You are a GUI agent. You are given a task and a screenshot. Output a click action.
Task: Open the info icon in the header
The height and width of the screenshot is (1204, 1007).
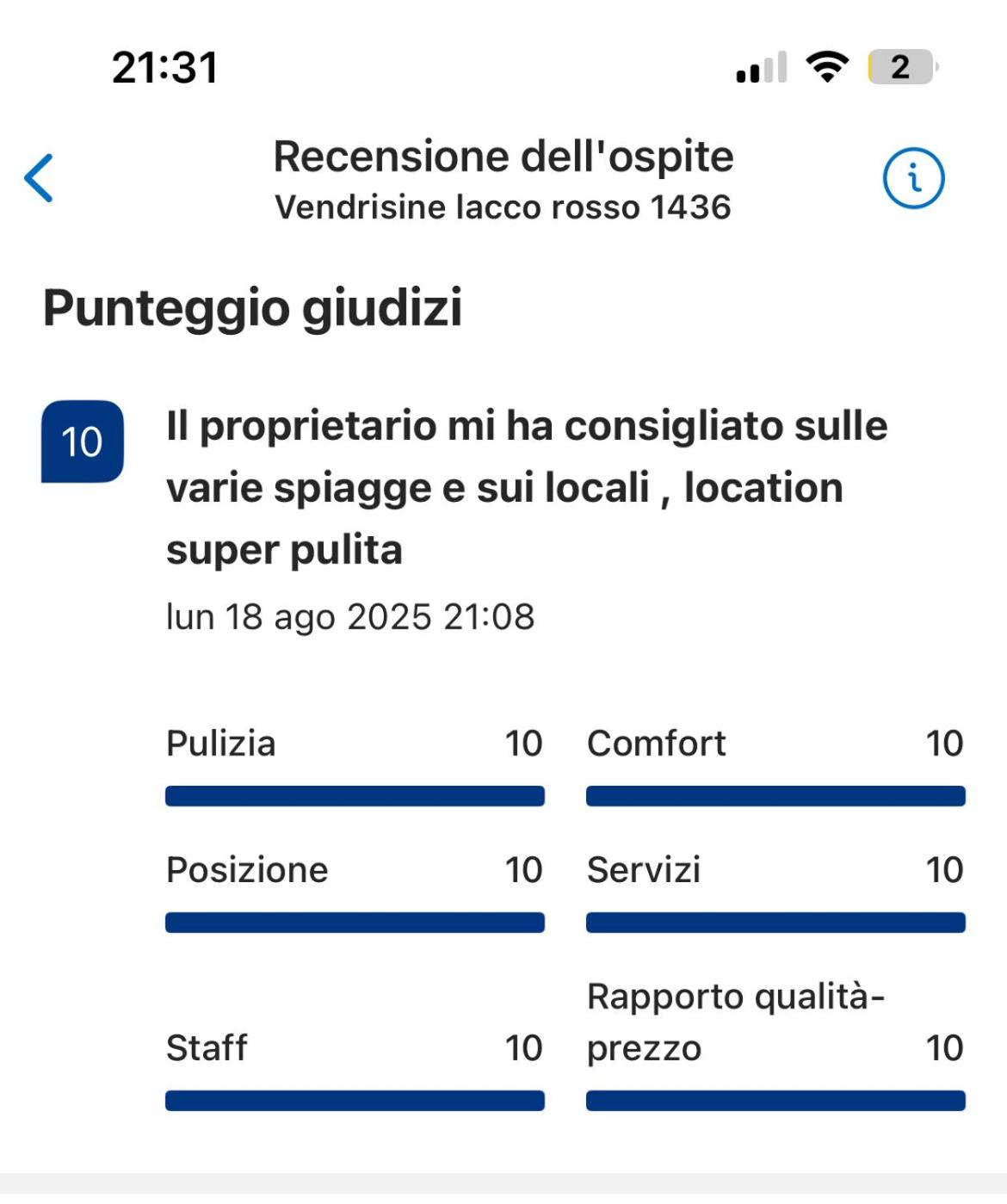tap(913, 179)
